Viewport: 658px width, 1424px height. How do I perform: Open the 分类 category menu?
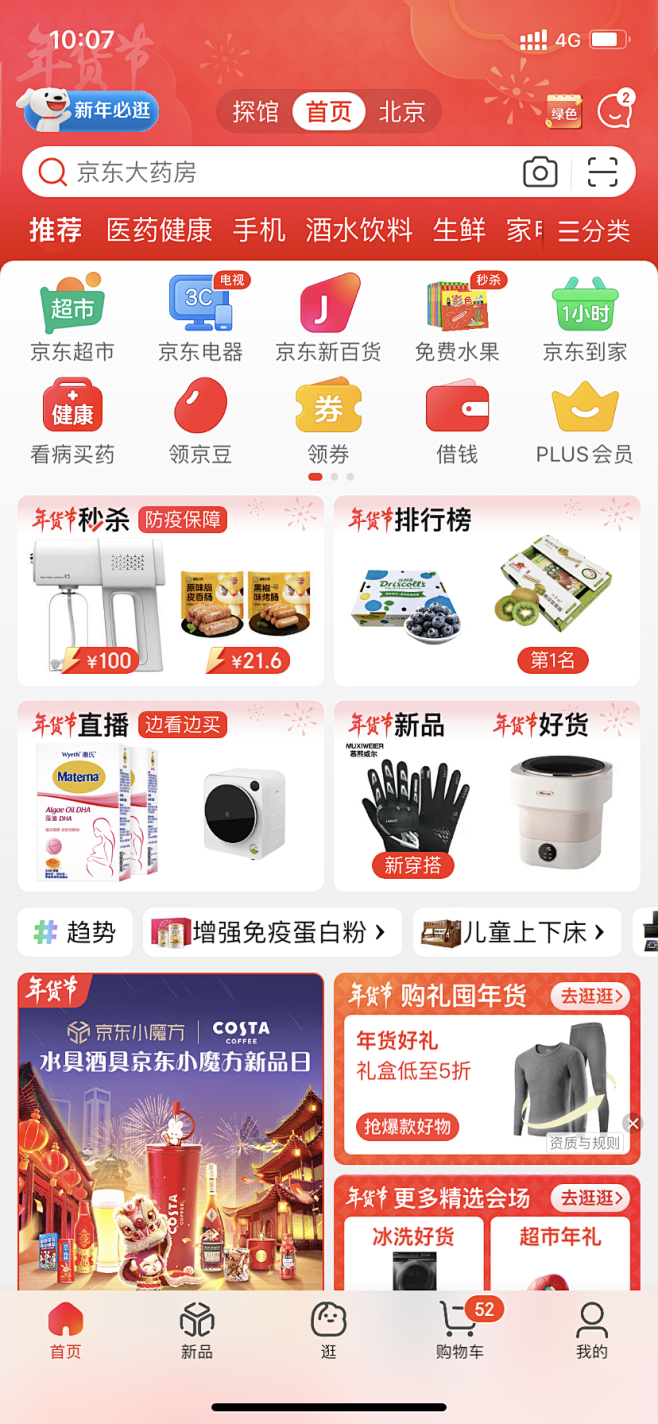(595, 231)
